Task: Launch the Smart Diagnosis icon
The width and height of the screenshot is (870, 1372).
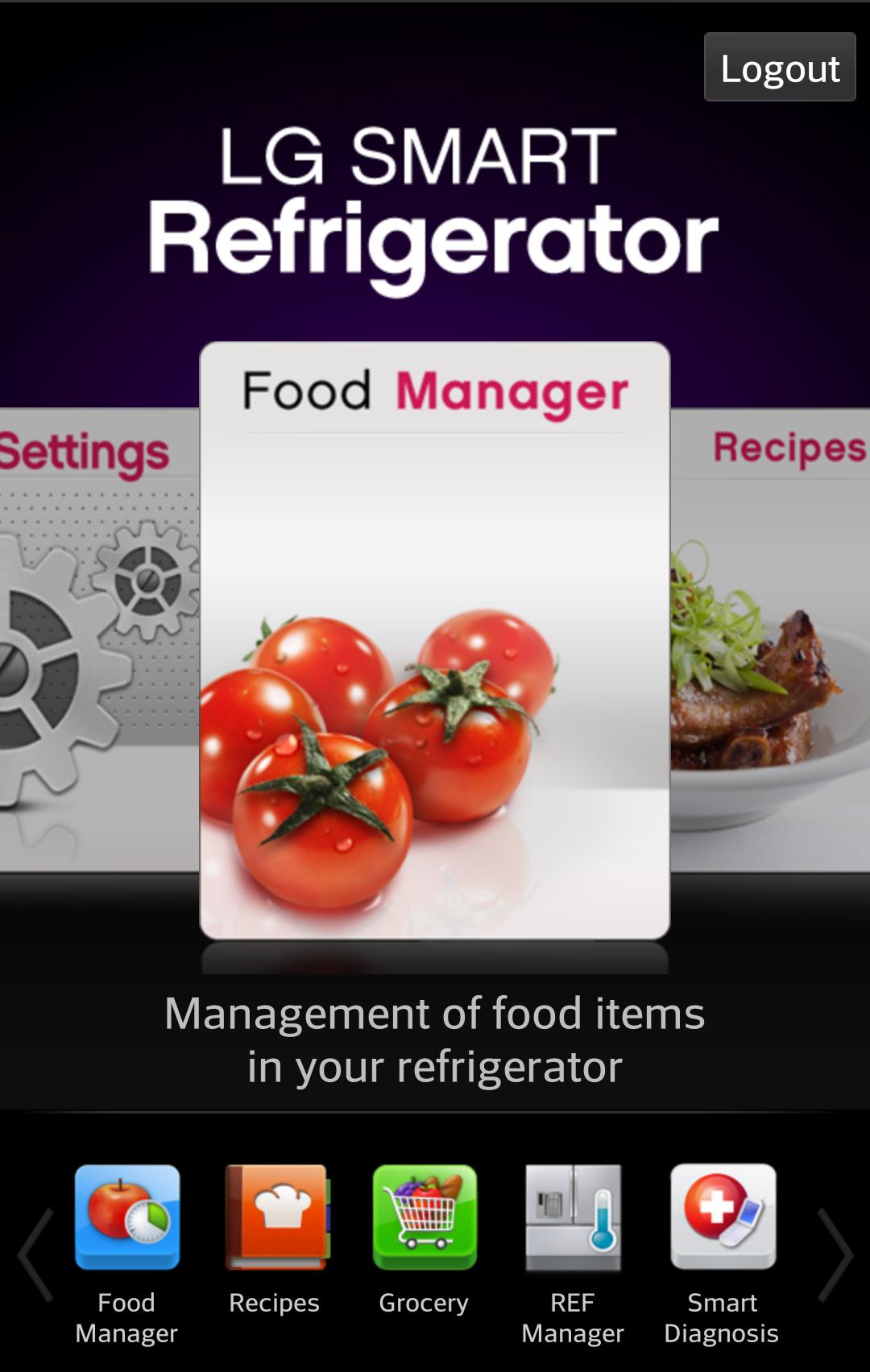Action: coord(722,1218)
